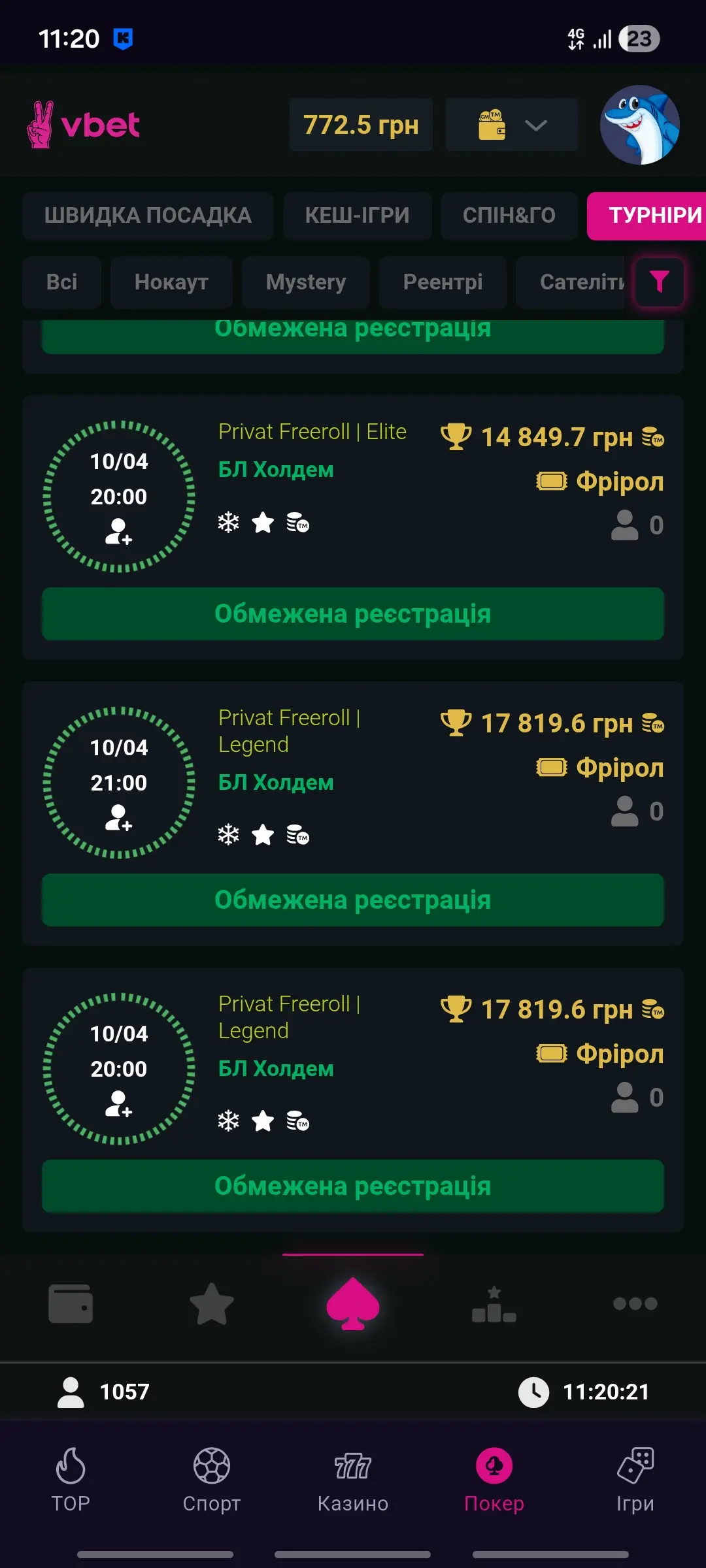Switch to ШВИДКА ПОСАДКА tab
Image resolution: width=706 pixels, height=1568 pixels.
pyautogui.click(x=148, y=216)
